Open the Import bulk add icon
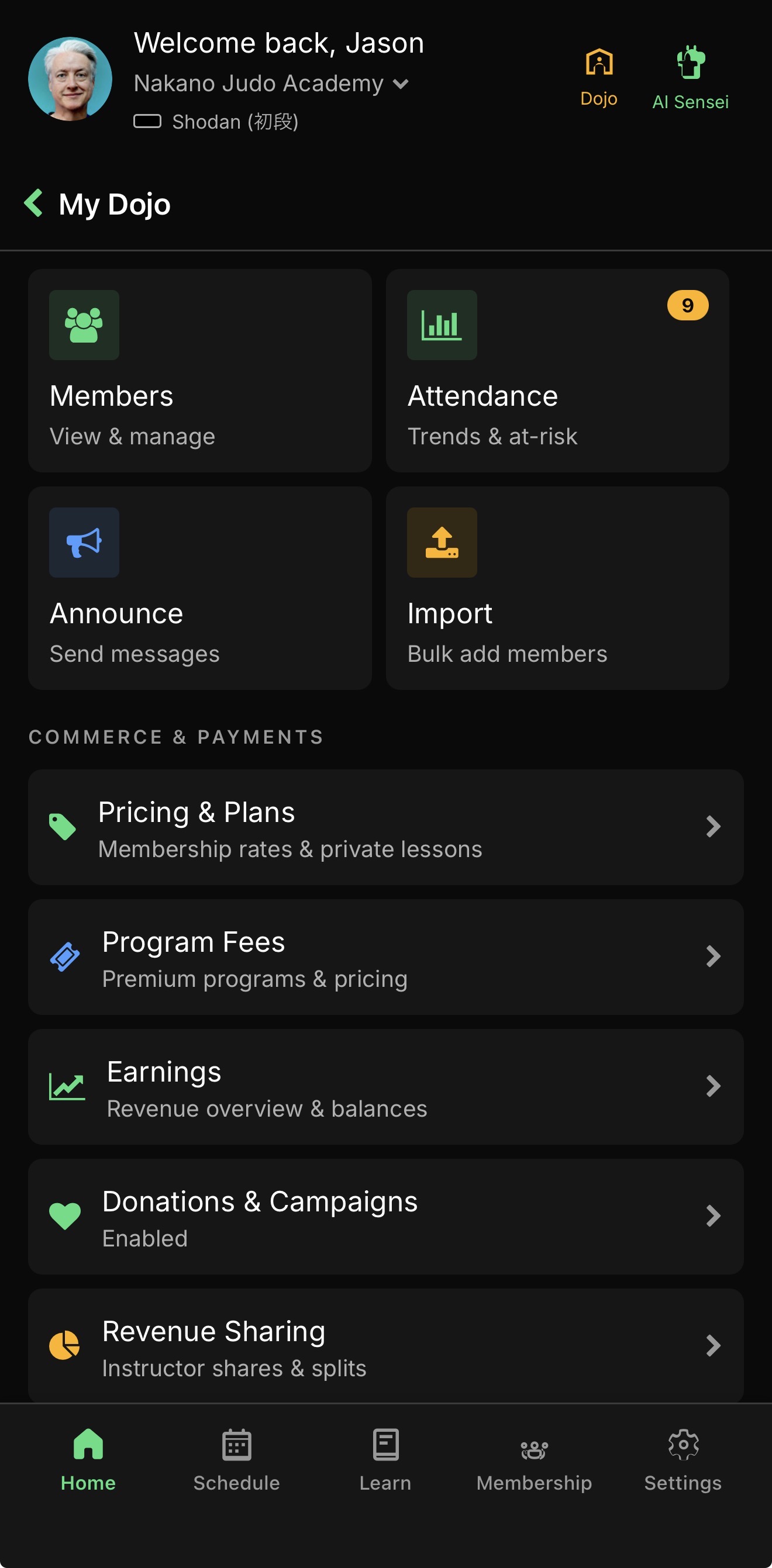Image resolution: width=772 pixels, height=1568 pixels. (x=442, y=543)
